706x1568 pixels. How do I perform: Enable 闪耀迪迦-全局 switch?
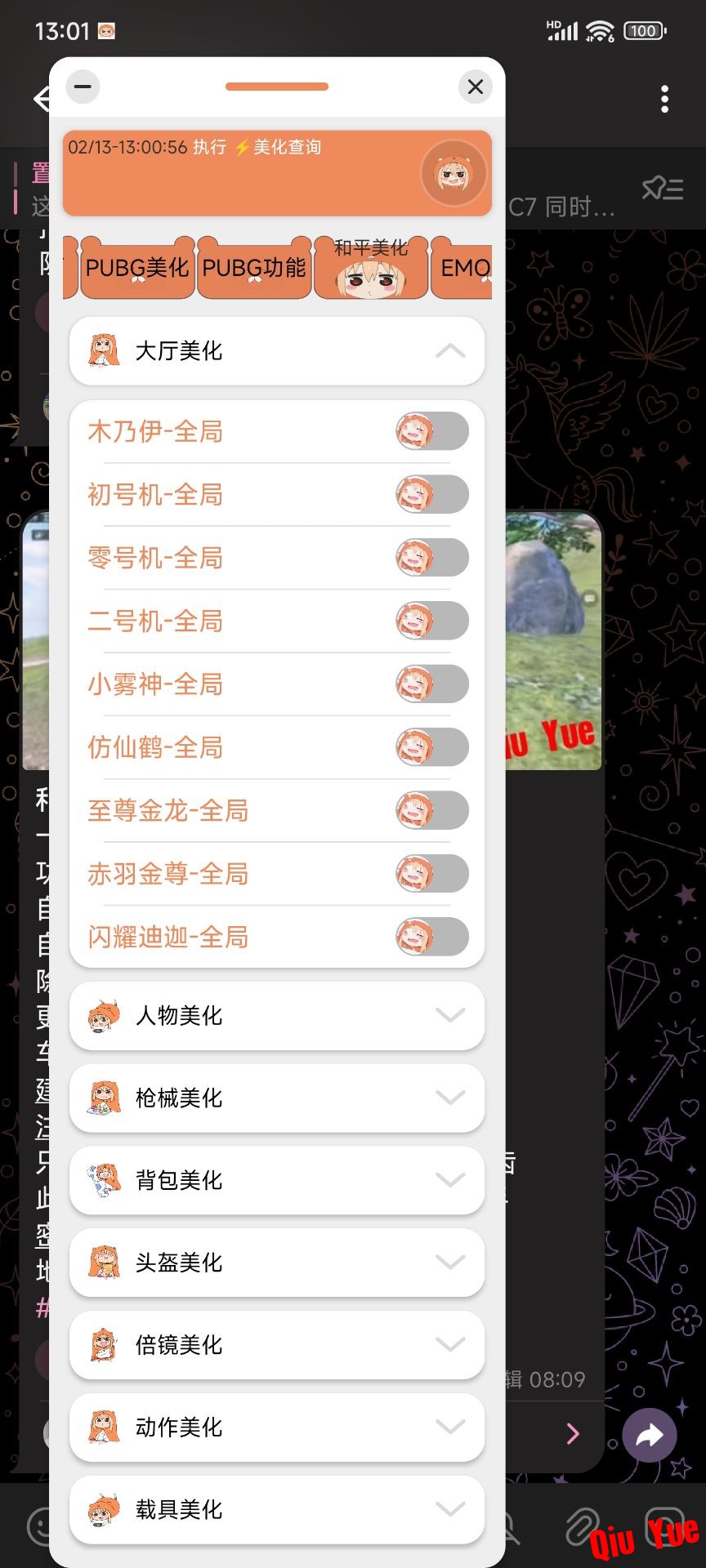[432, 937]
